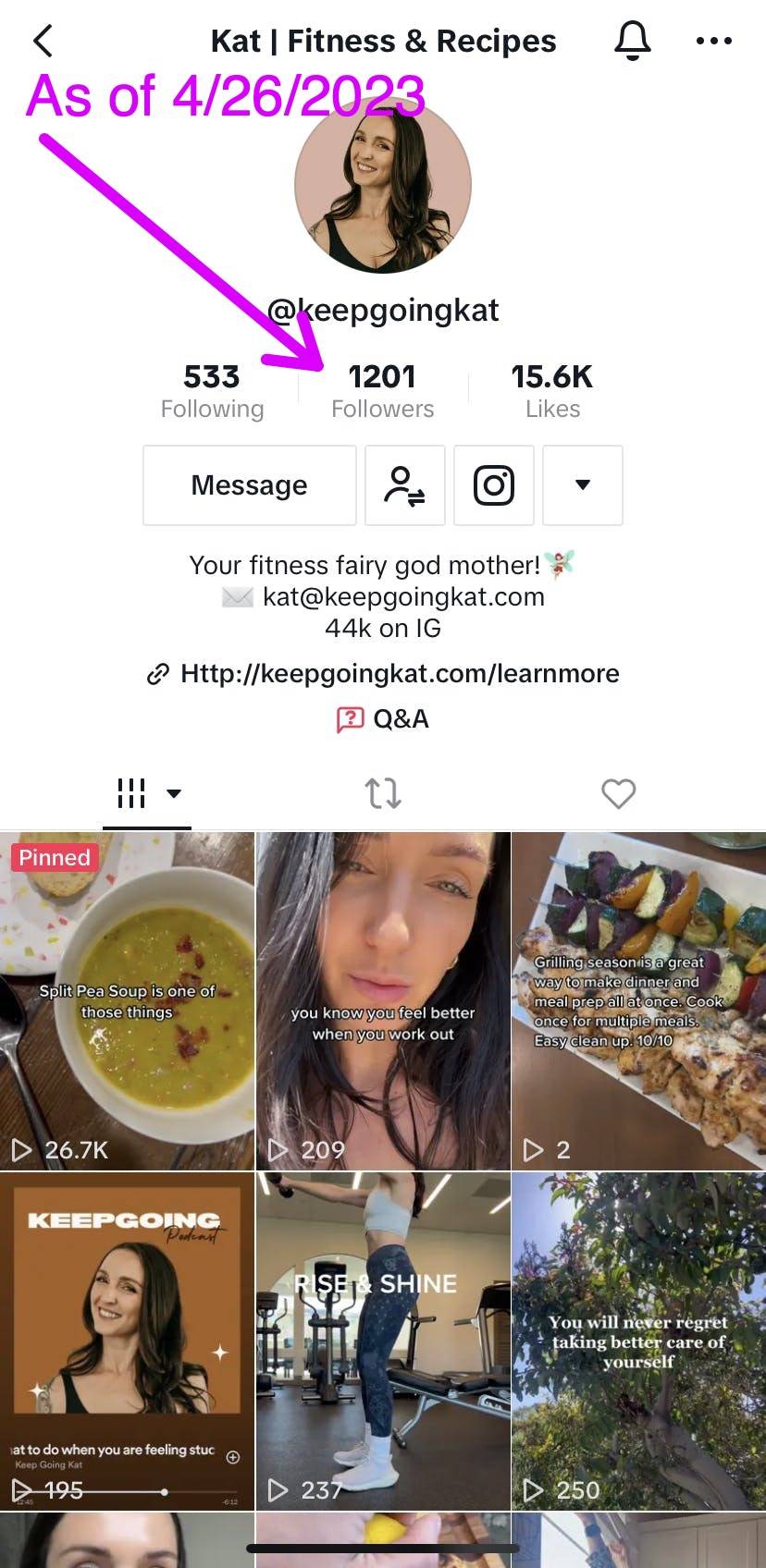Switch to the videos grid tab
Viewport: 766px width, 1568px height.
[146, 793]
